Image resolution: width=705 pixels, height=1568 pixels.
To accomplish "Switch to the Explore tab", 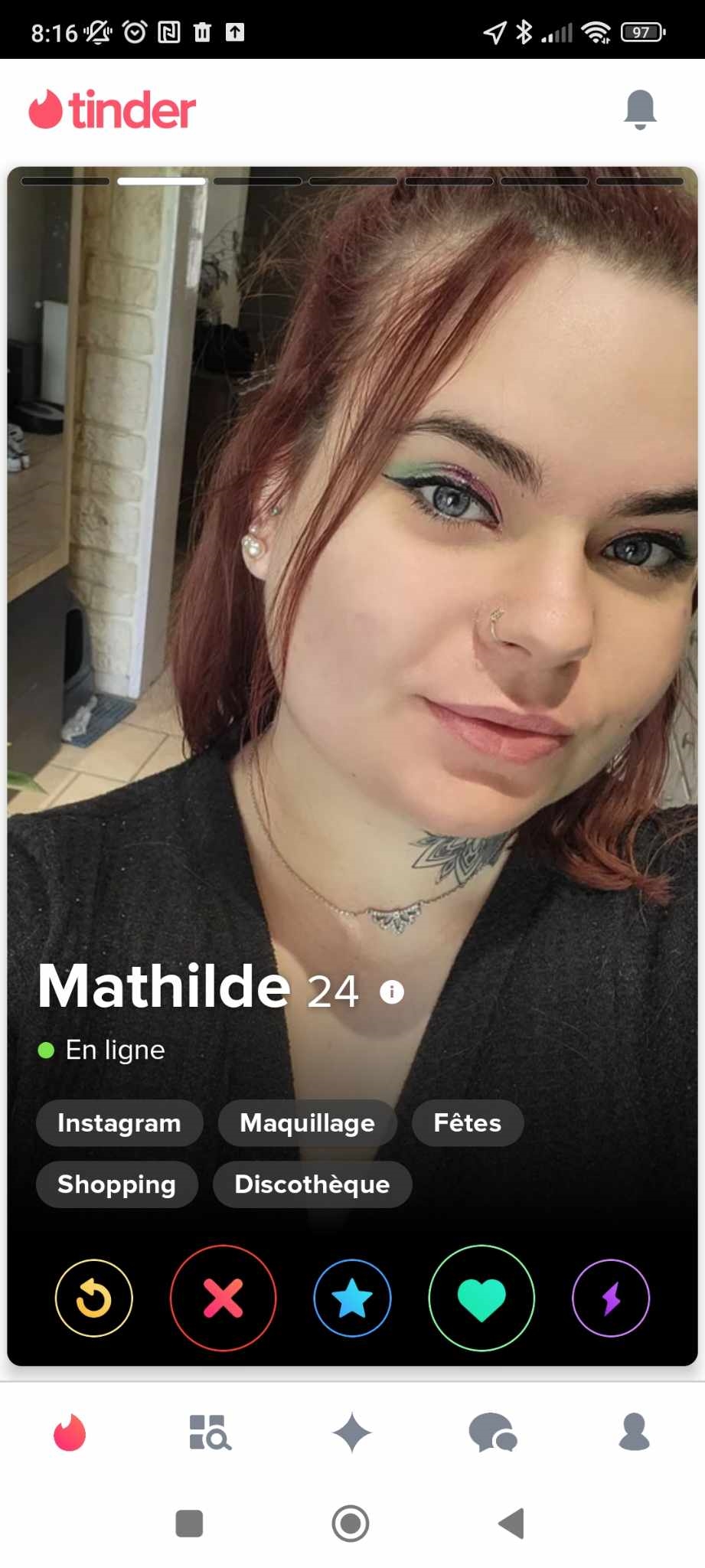I will point(211,1432).
